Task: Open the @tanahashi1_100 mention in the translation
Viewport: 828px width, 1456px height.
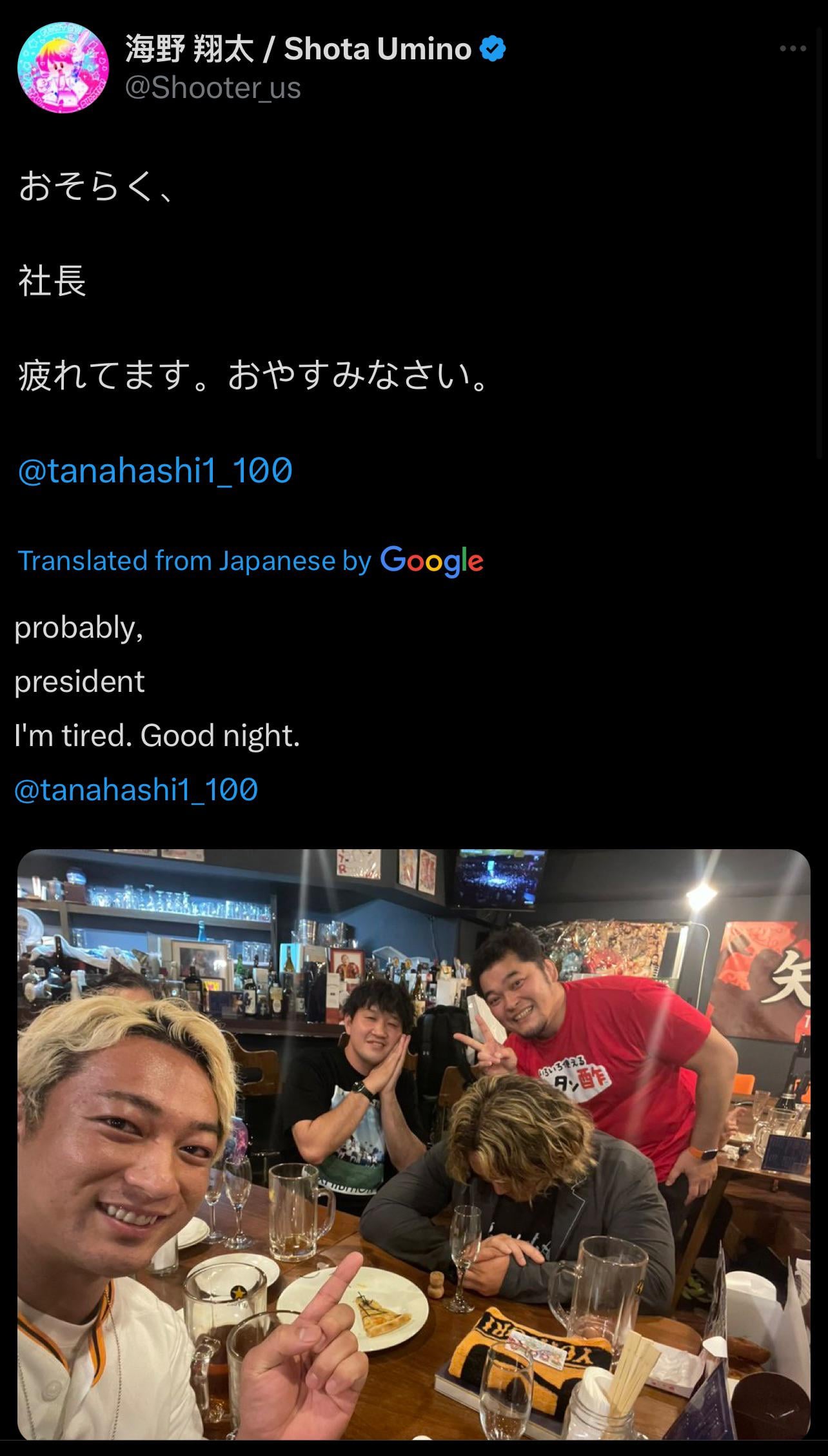Action: (136, 789)
